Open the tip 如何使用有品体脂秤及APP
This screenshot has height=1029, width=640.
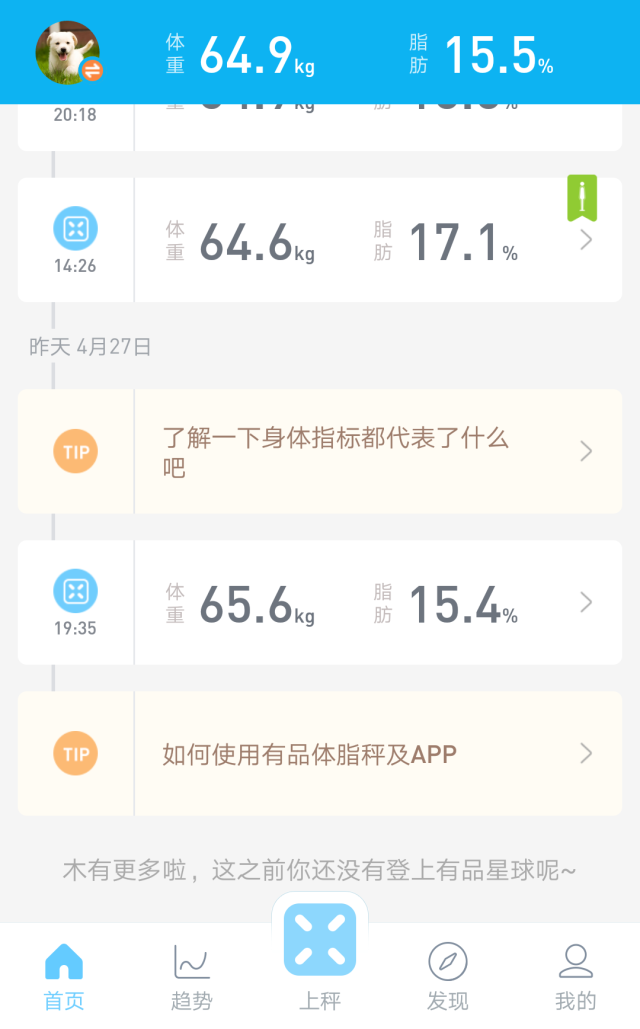[x=320, y=753]
